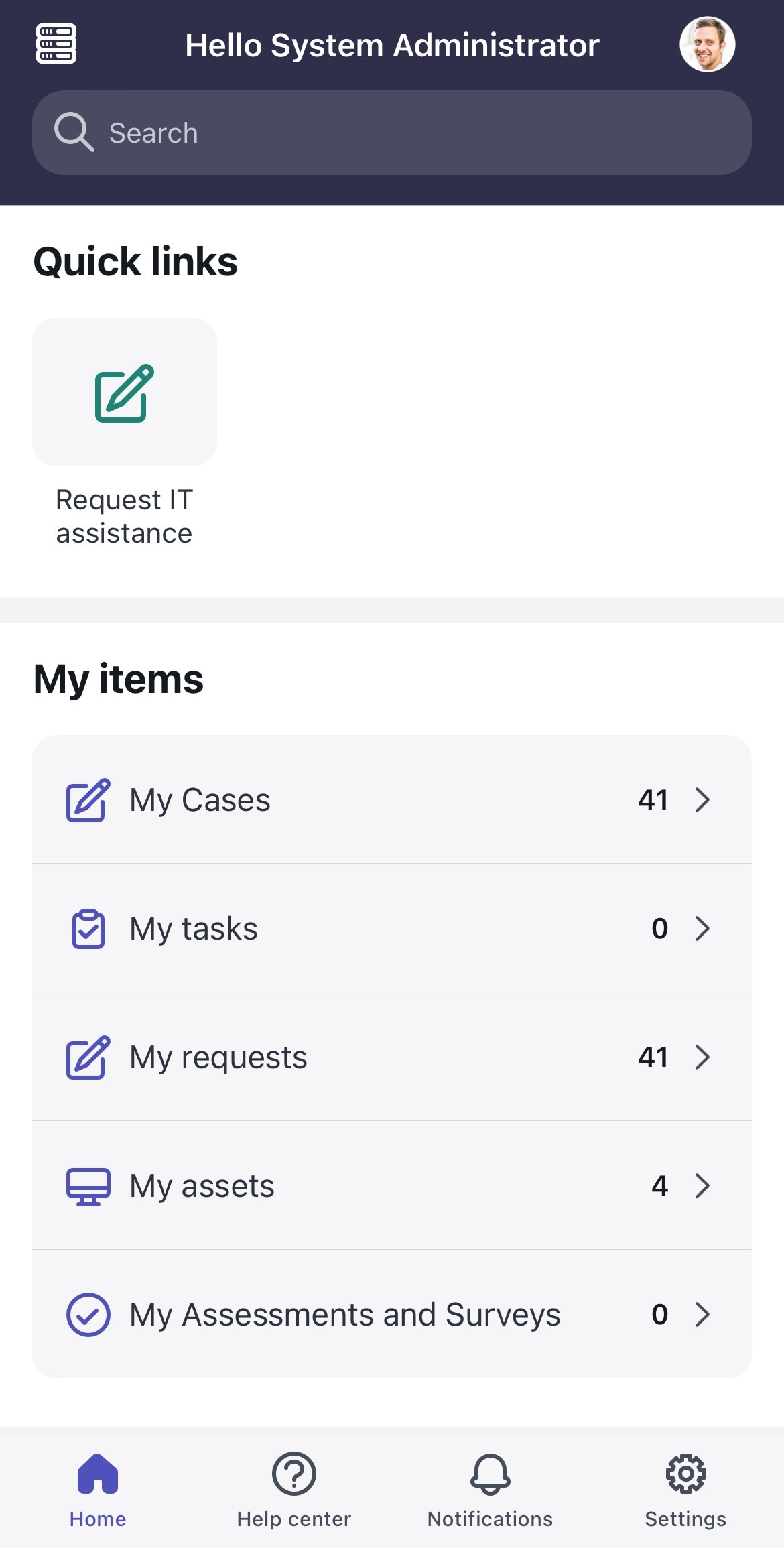Screen dimensions: 784x1548
Task: Open the profile avatar
Action: click(x=708, y=44)
